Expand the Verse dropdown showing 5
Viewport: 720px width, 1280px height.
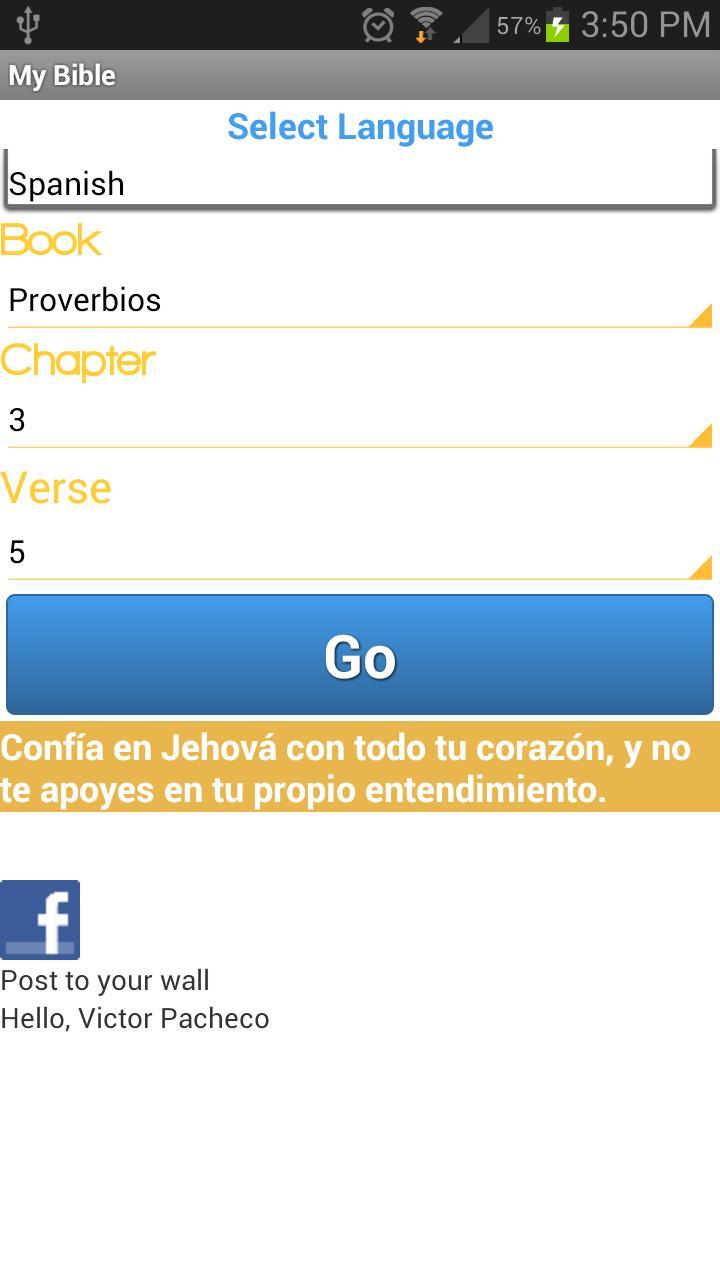(x=360, y=553)
